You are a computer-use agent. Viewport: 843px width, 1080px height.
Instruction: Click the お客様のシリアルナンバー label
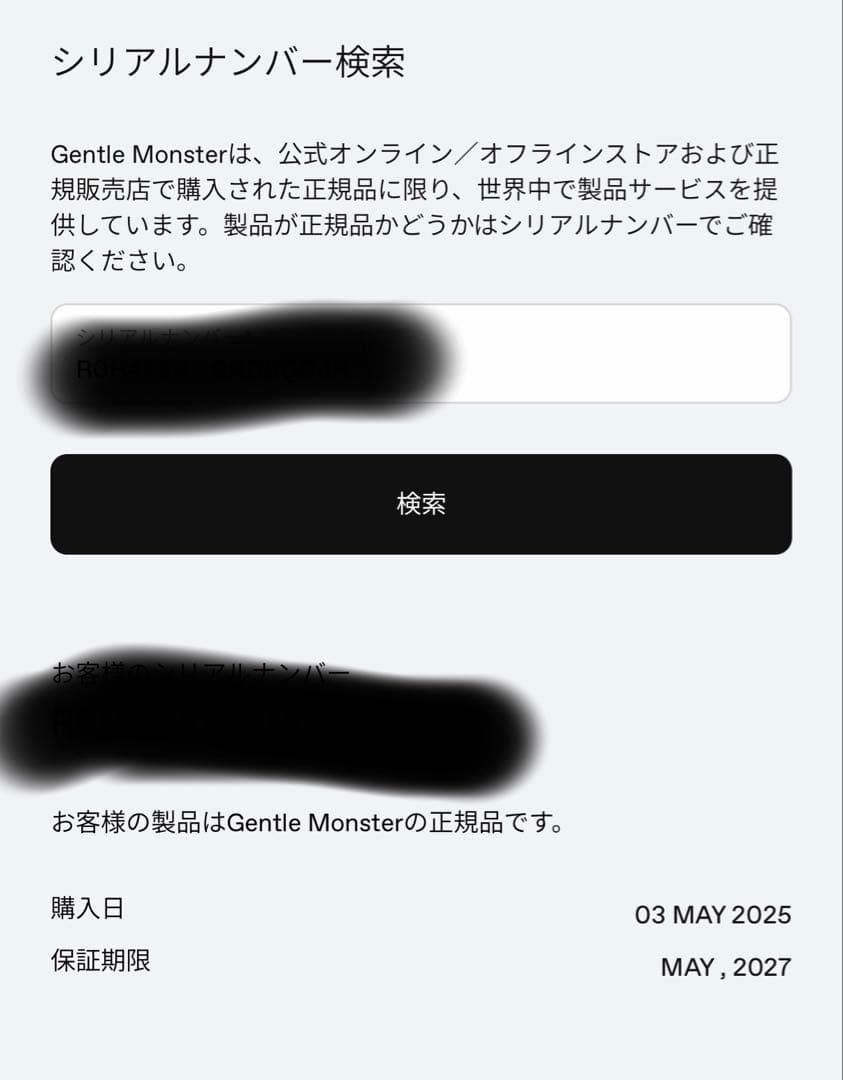(200, 674)
